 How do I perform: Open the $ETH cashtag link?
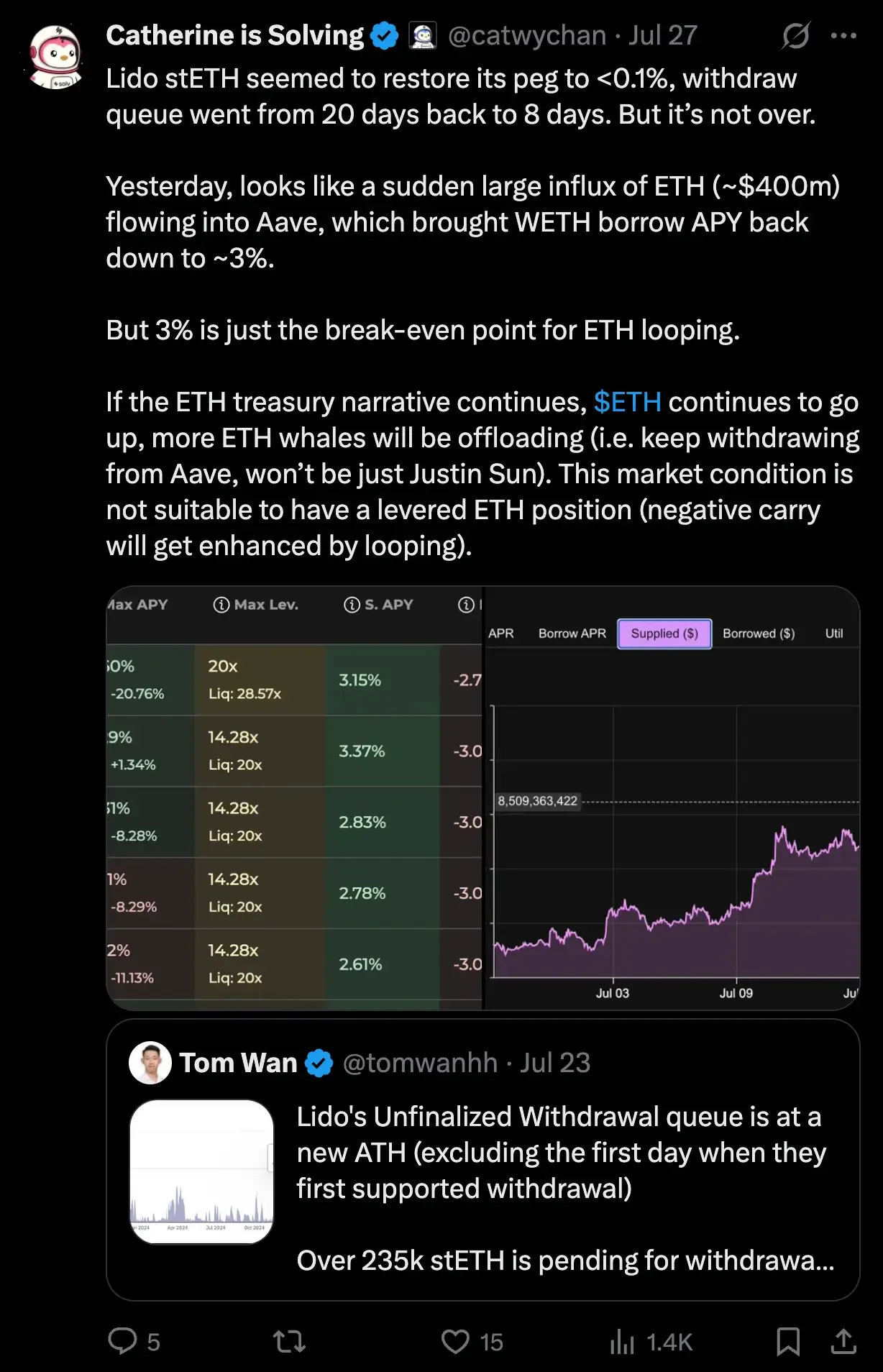627,402
